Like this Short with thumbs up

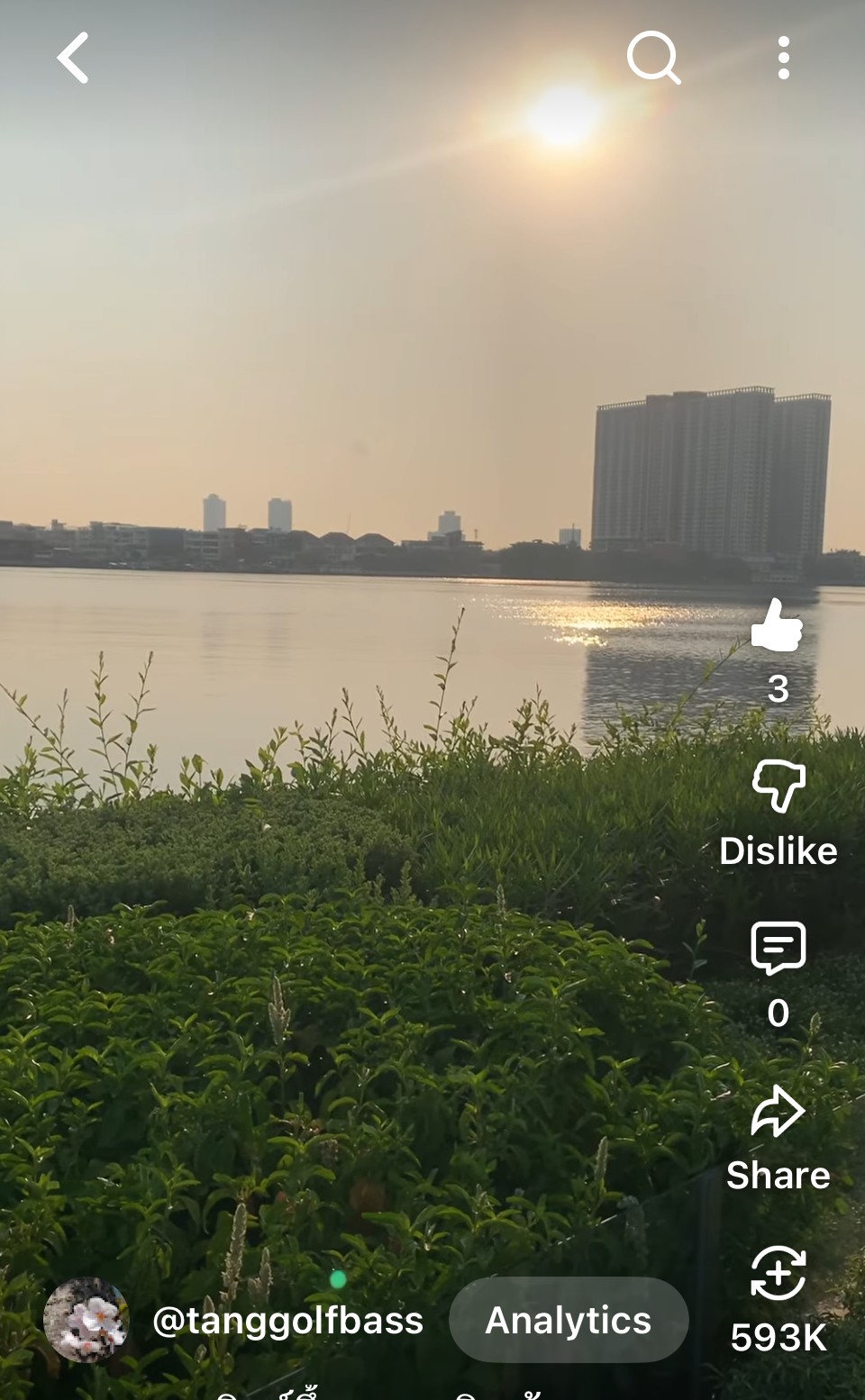(777, 626)
